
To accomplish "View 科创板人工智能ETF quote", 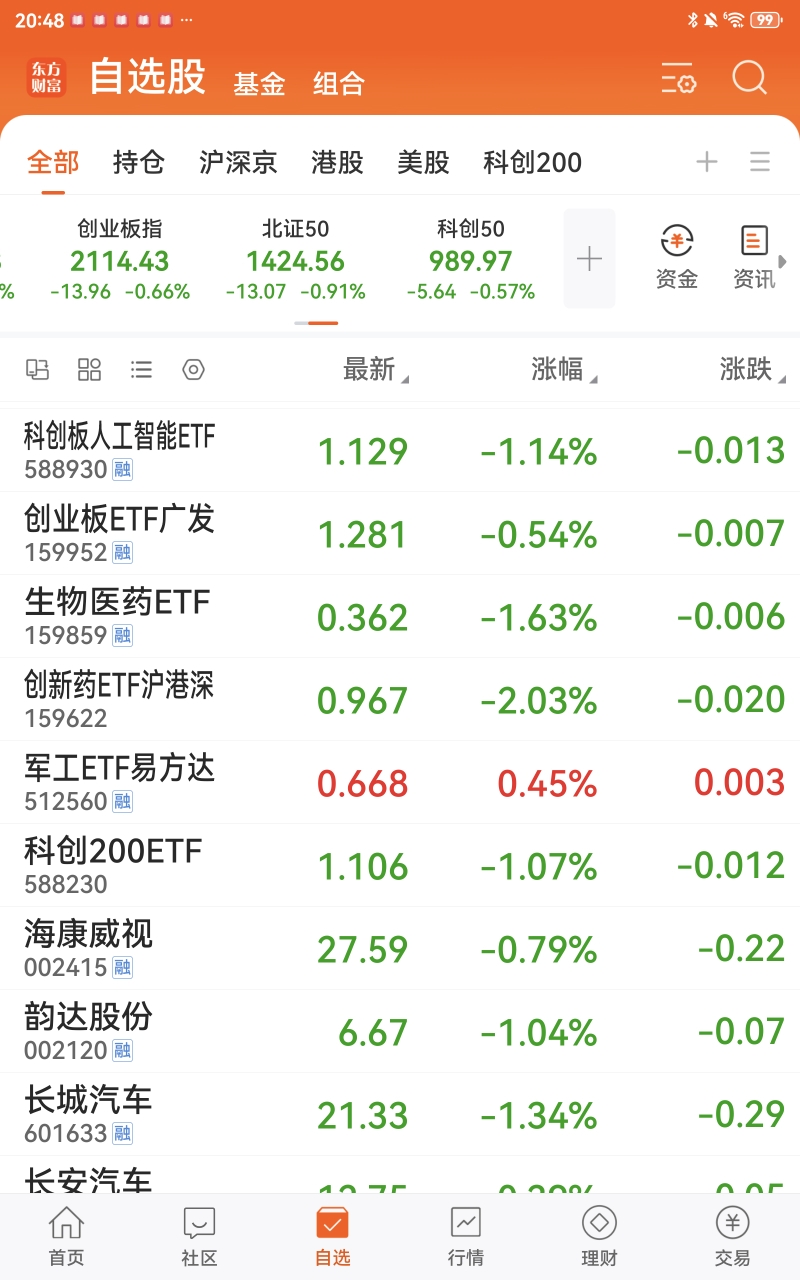I will [400, 450].
